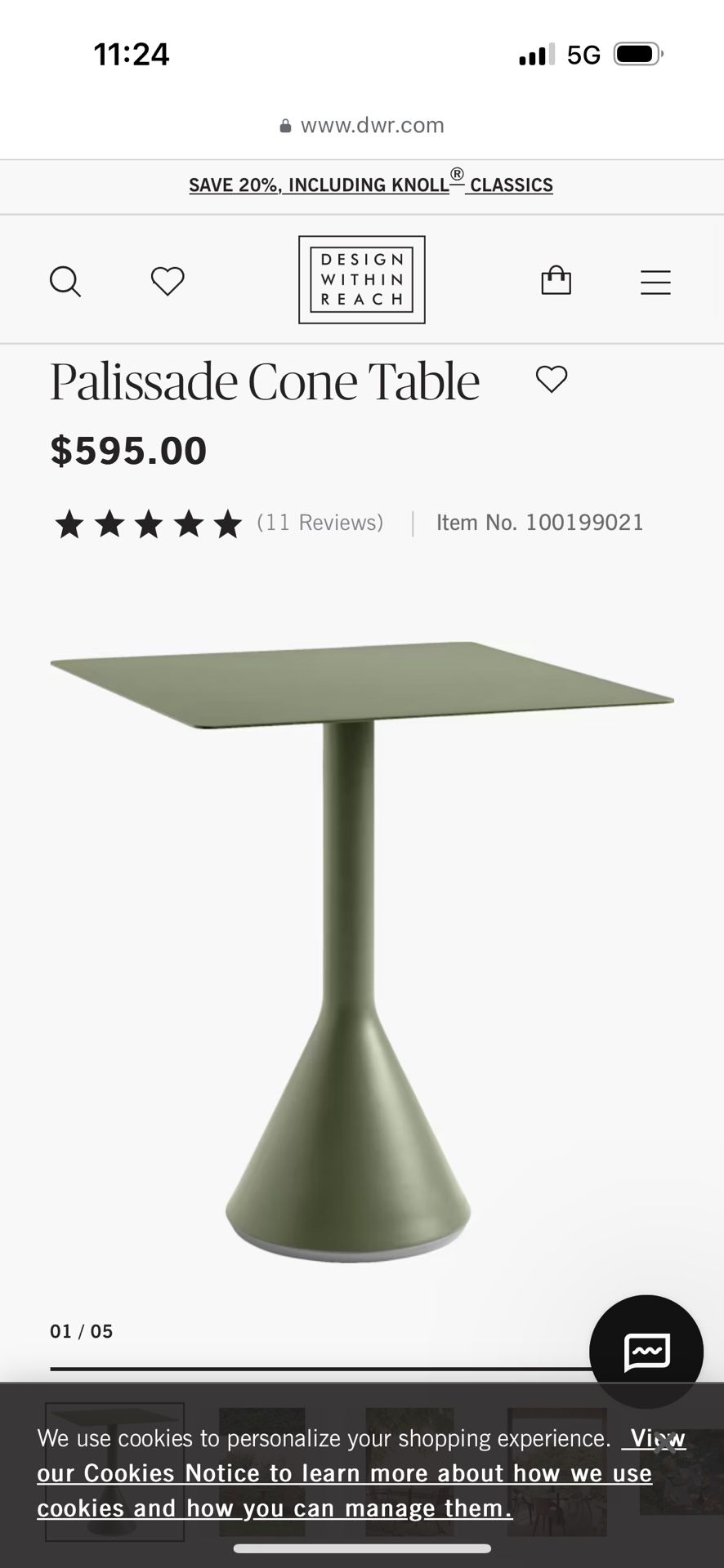Image resolution: width=724 pixels, height=1568 pixels.
Task: Click the padlock icon in the address bar
Action: (x=284, y=124)
